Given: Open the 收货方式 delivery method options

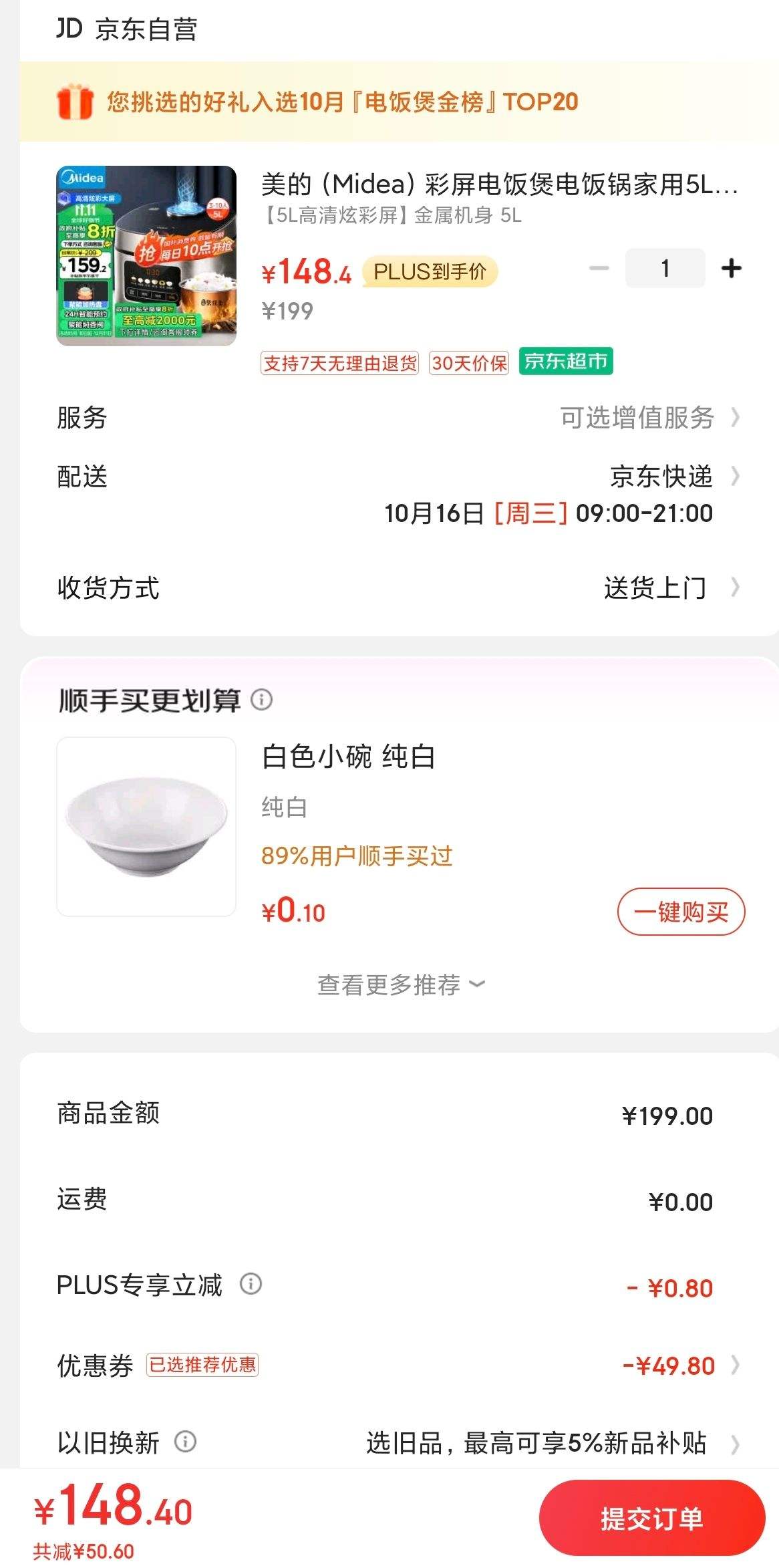Looking at the screenshot, I should click(657, 589).
